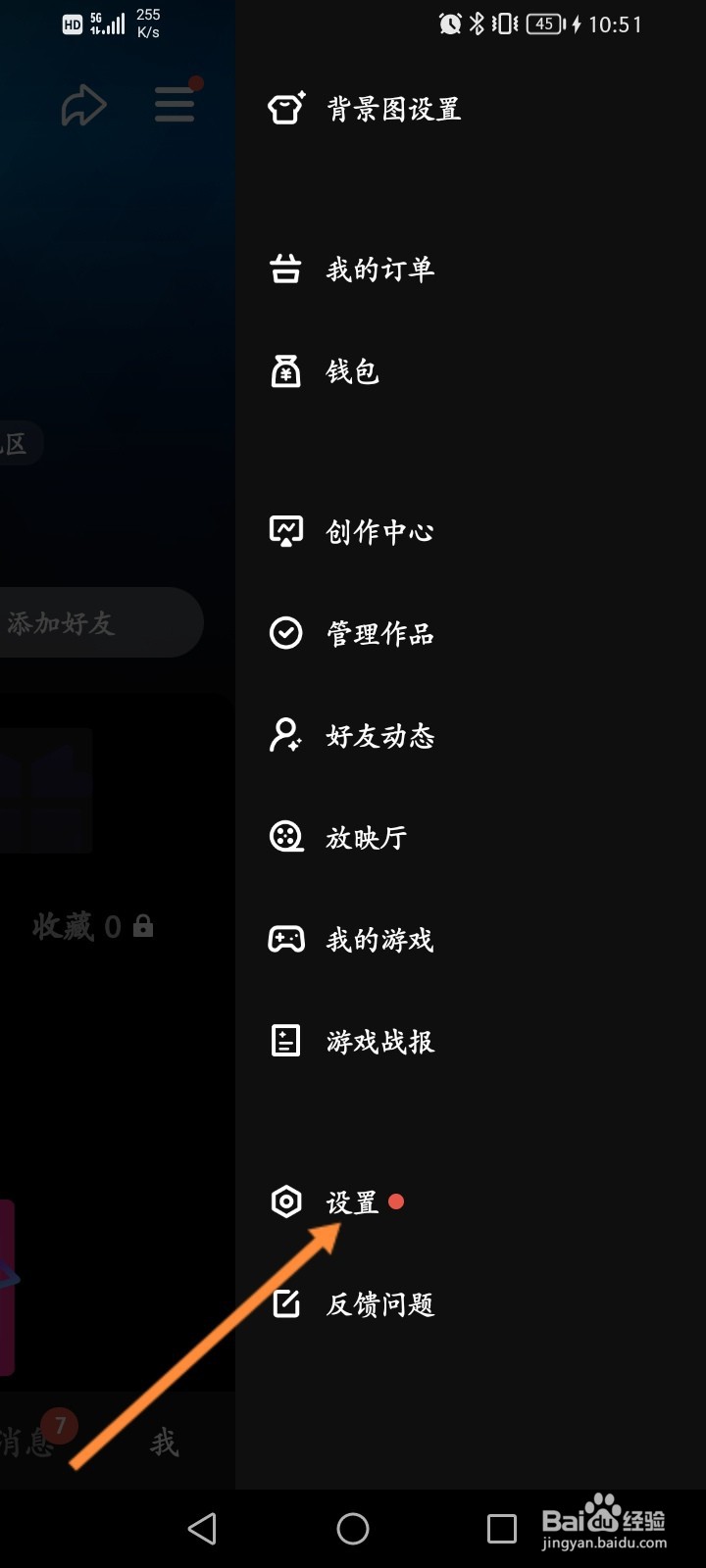The width and height of the screenshot is (706, 1568).
Task: Tap the hamburger menu with red dot
Action: [x=174, y=105]
